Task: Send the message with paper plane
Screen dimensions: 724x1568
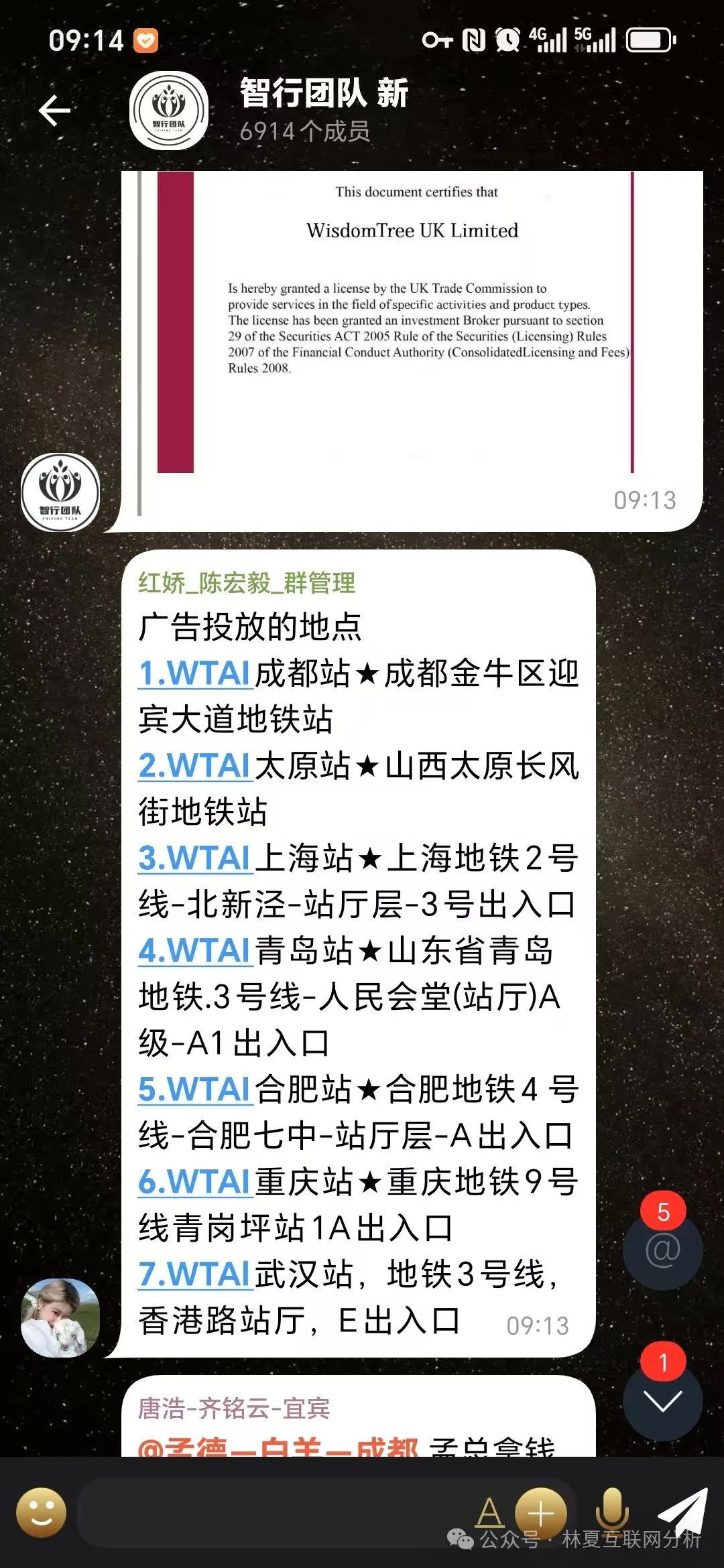Action: click(x=682, y=1511)
